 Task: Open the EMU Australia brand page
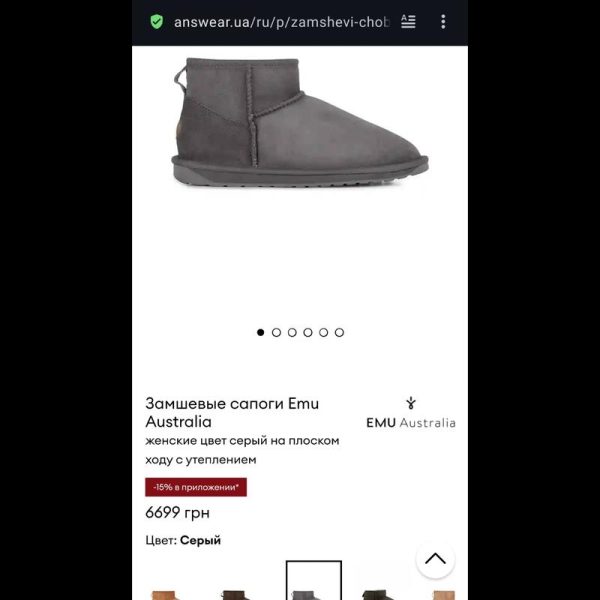[410, 413]
